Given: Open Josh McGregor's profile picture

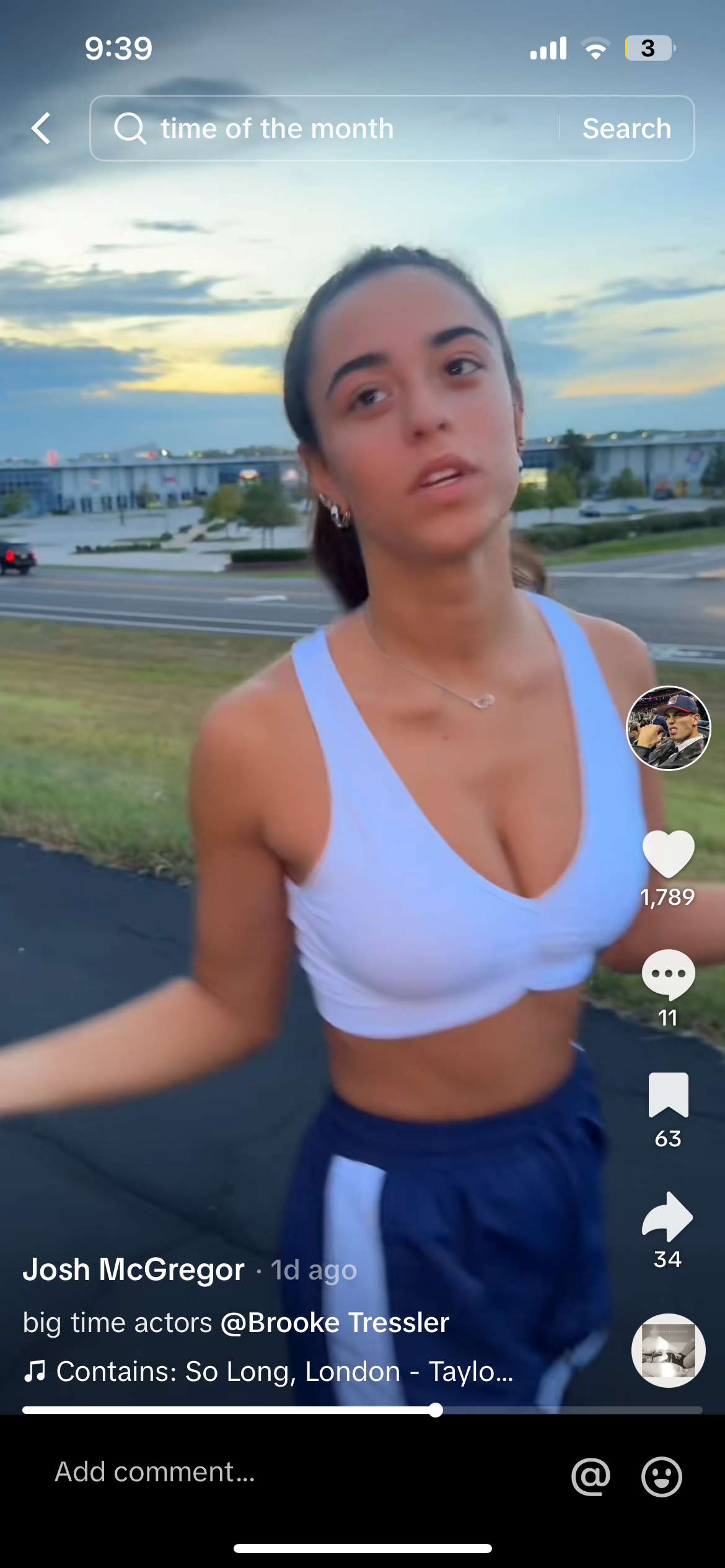Looking at the screenshot, I should point(669,728).
